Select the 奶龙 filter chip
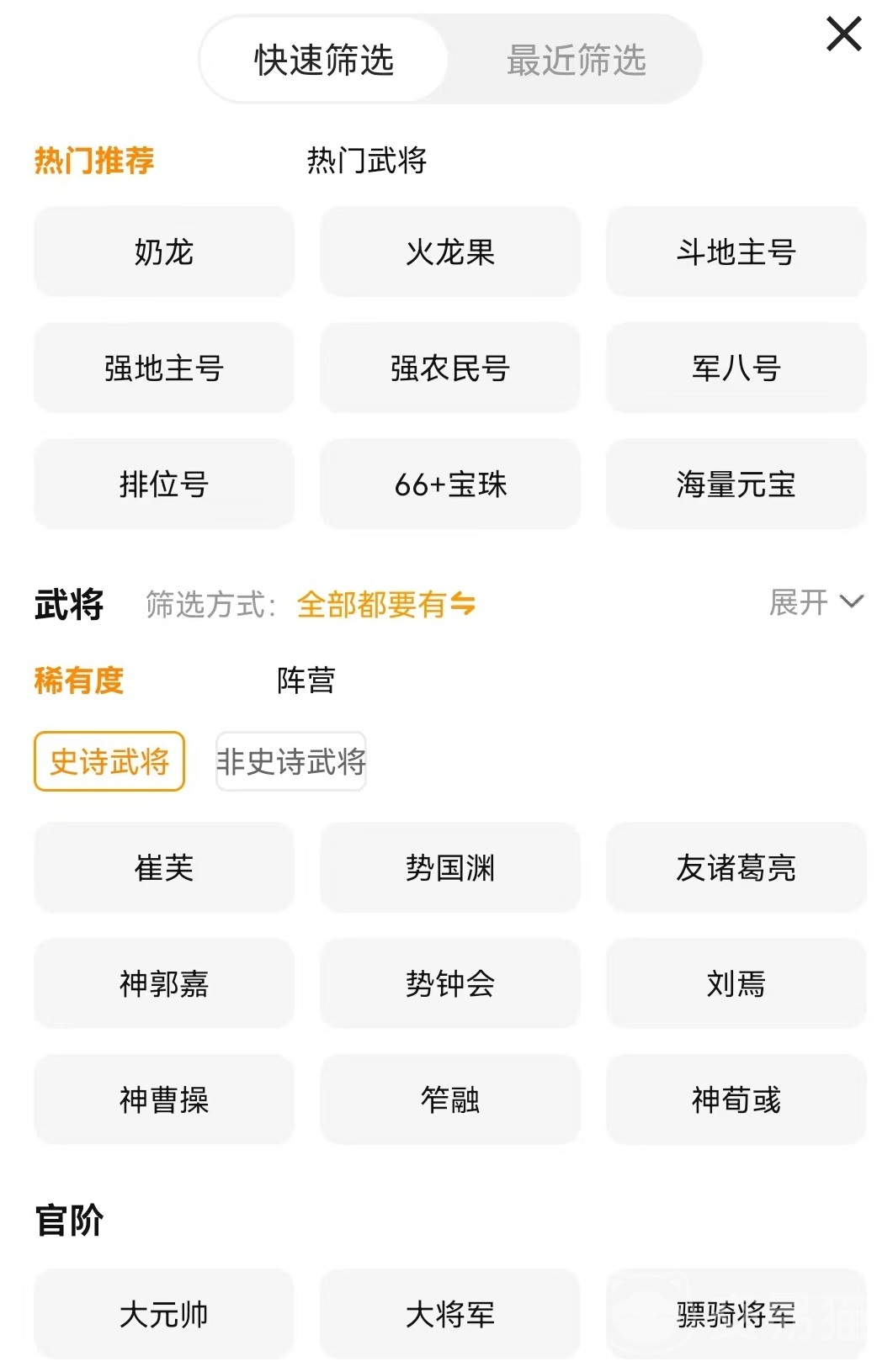Screen dimensions: 893x1372 pos(164,252)
